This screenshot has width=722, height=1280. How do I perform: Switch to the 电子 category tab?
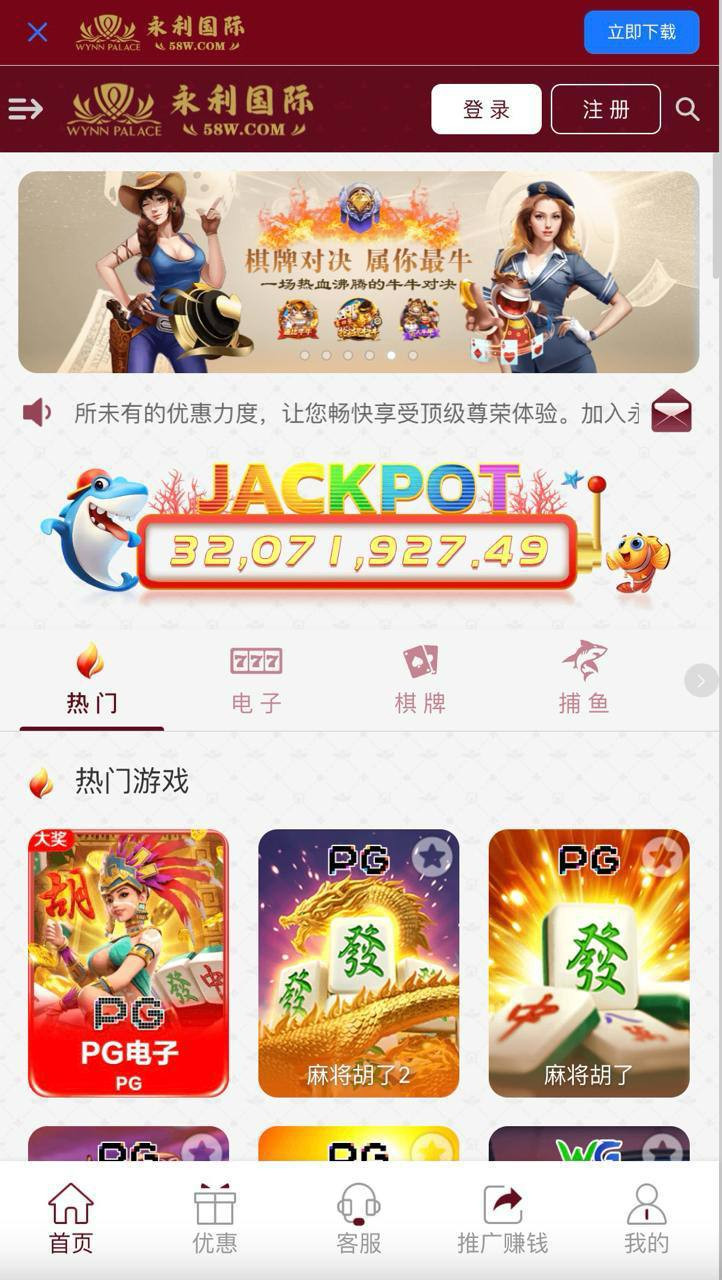click(x=256, y=679)
